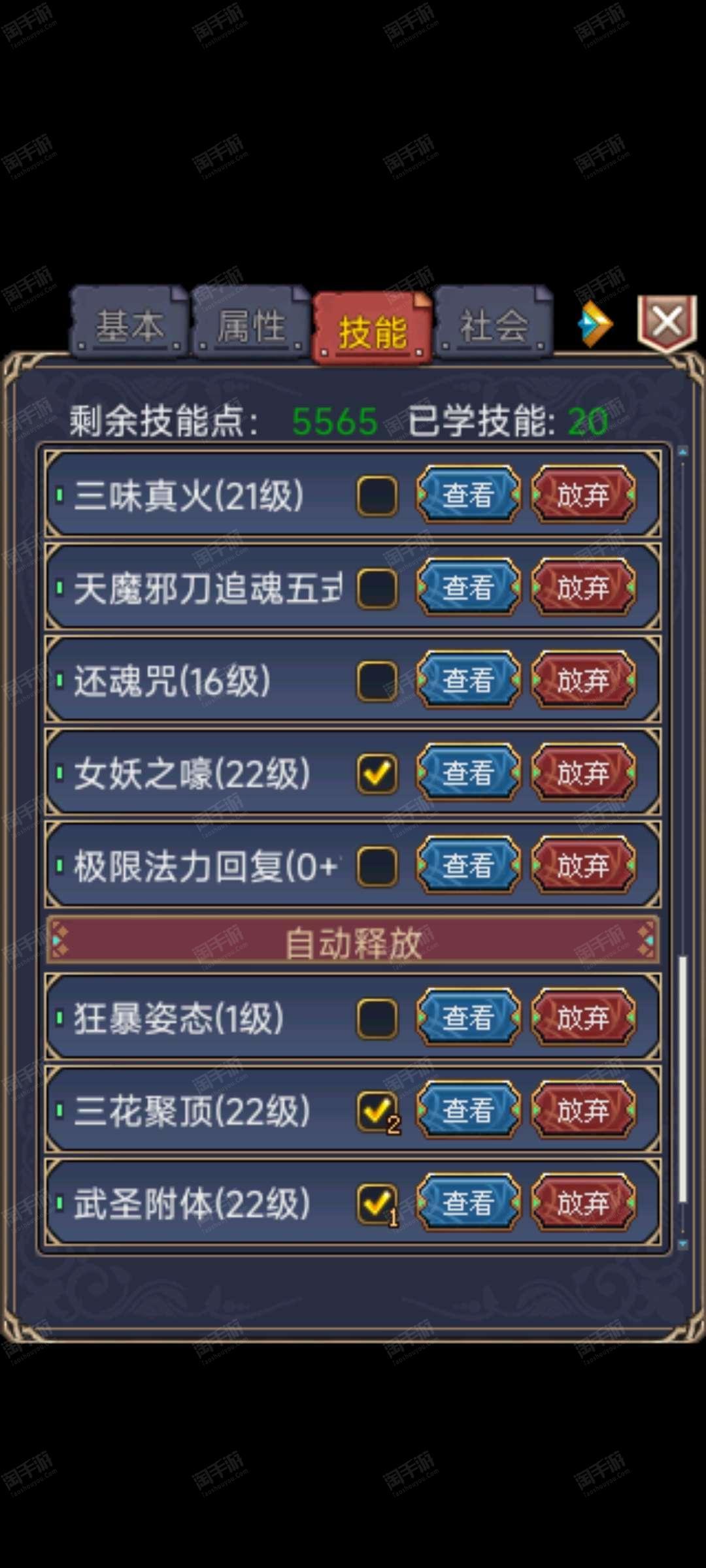Uncheck 武圣附体 auto-release checkbox

click(x=377, y=1203)
